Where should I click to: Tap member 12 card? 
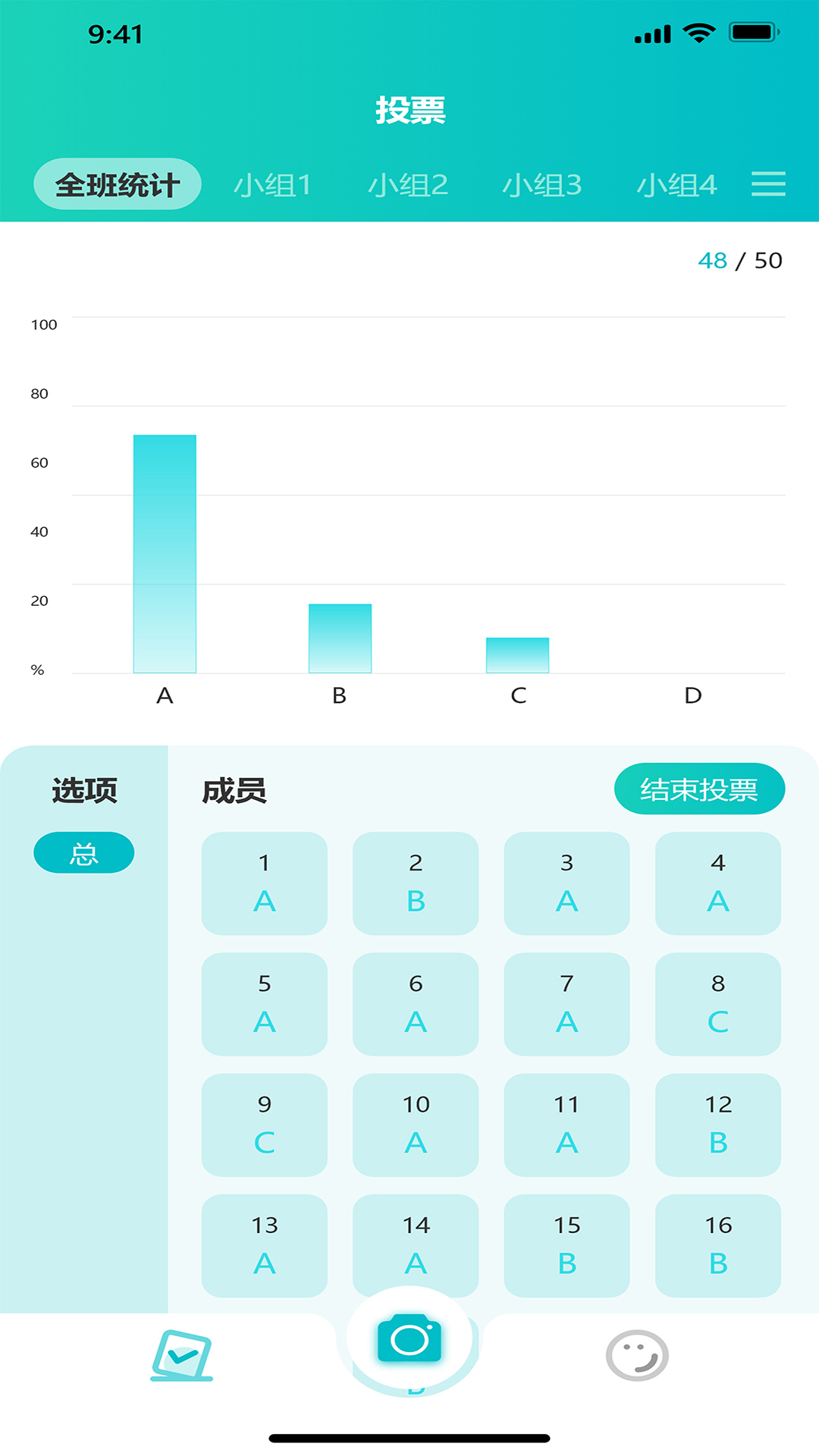coord(717,1124)
